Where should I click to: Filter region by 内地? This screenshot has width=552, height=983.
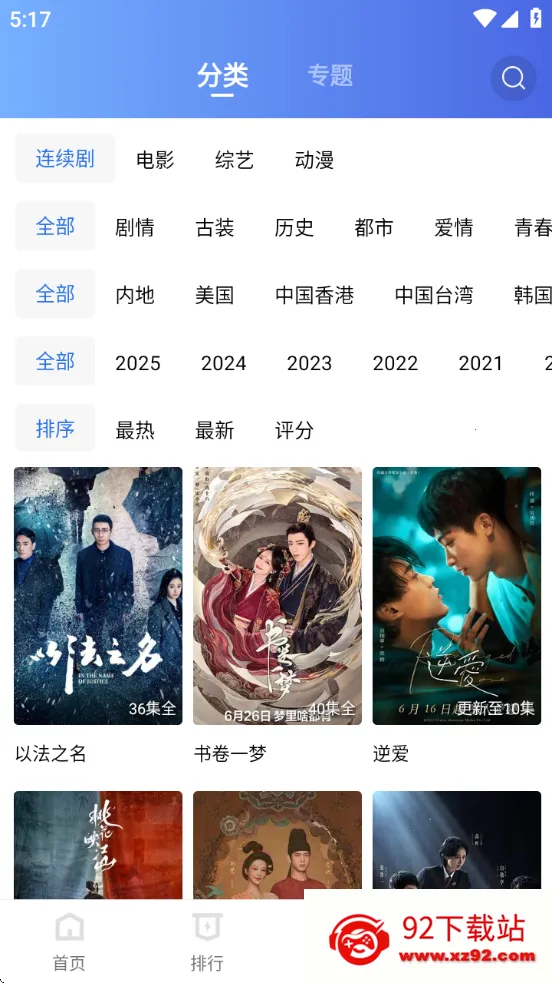click(x=135, y=295)
